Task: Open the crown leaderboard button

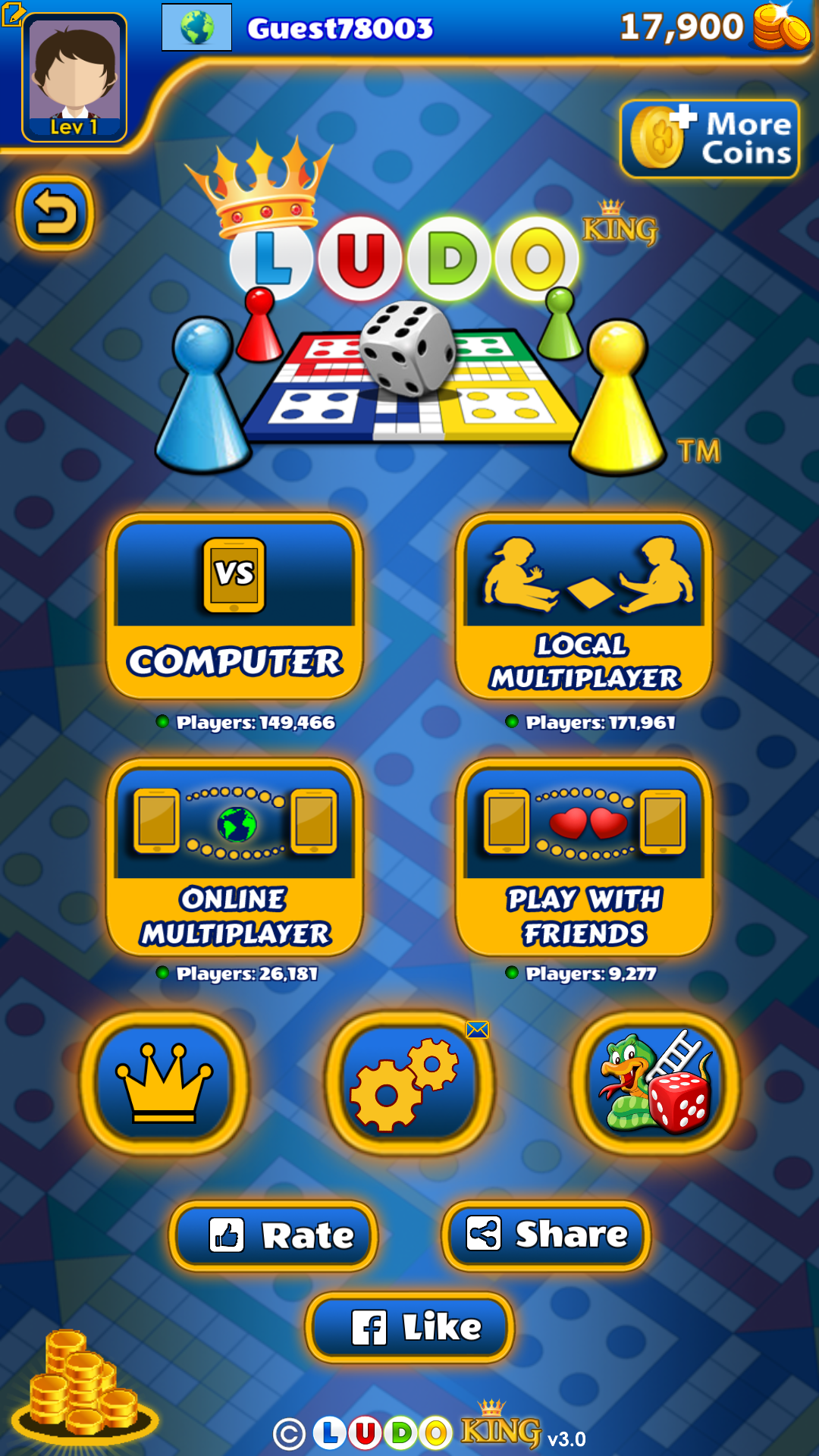Action: coord(164,1083)
